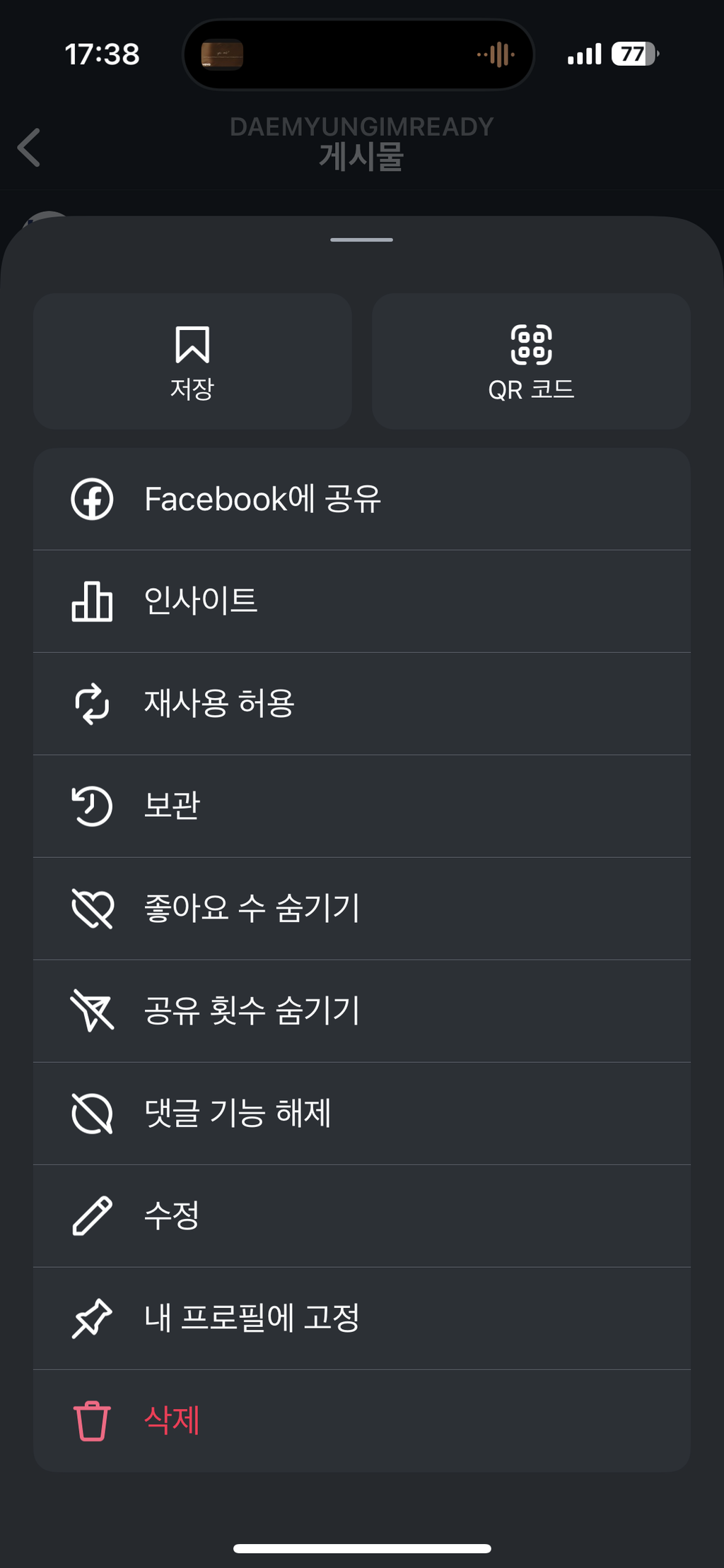
Task: Pin post with 내 프로필에 고정
Action: [362, 1319]
